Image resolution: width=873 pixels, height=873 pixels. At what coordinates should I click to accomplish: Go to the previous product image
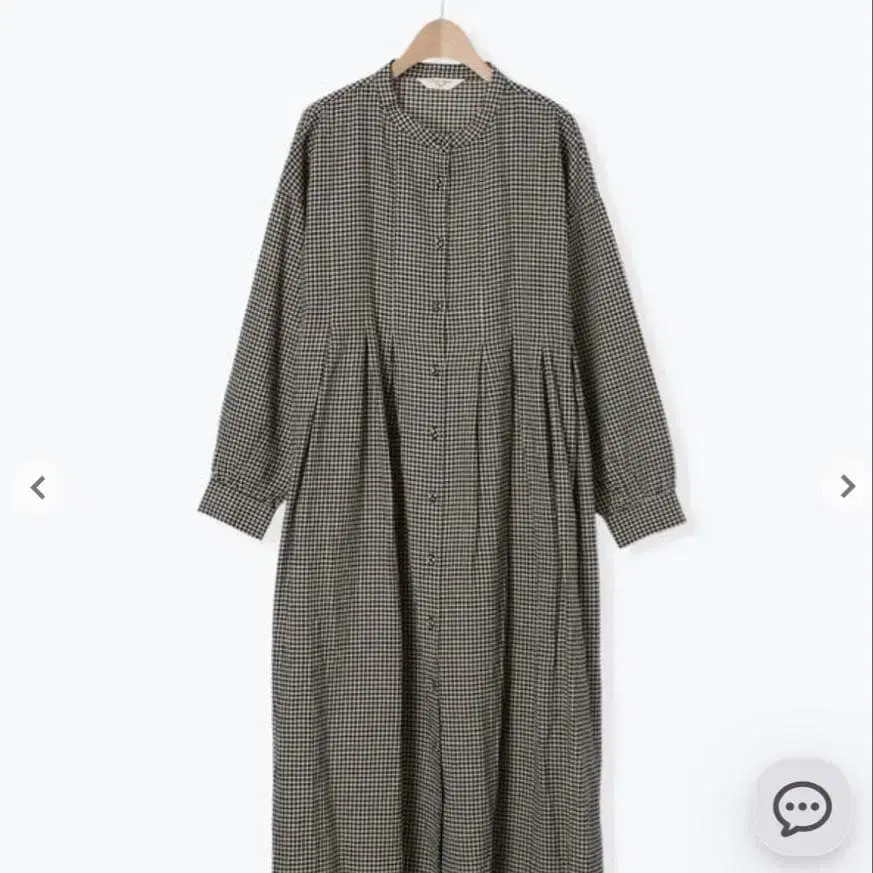(x=38, y=488)
